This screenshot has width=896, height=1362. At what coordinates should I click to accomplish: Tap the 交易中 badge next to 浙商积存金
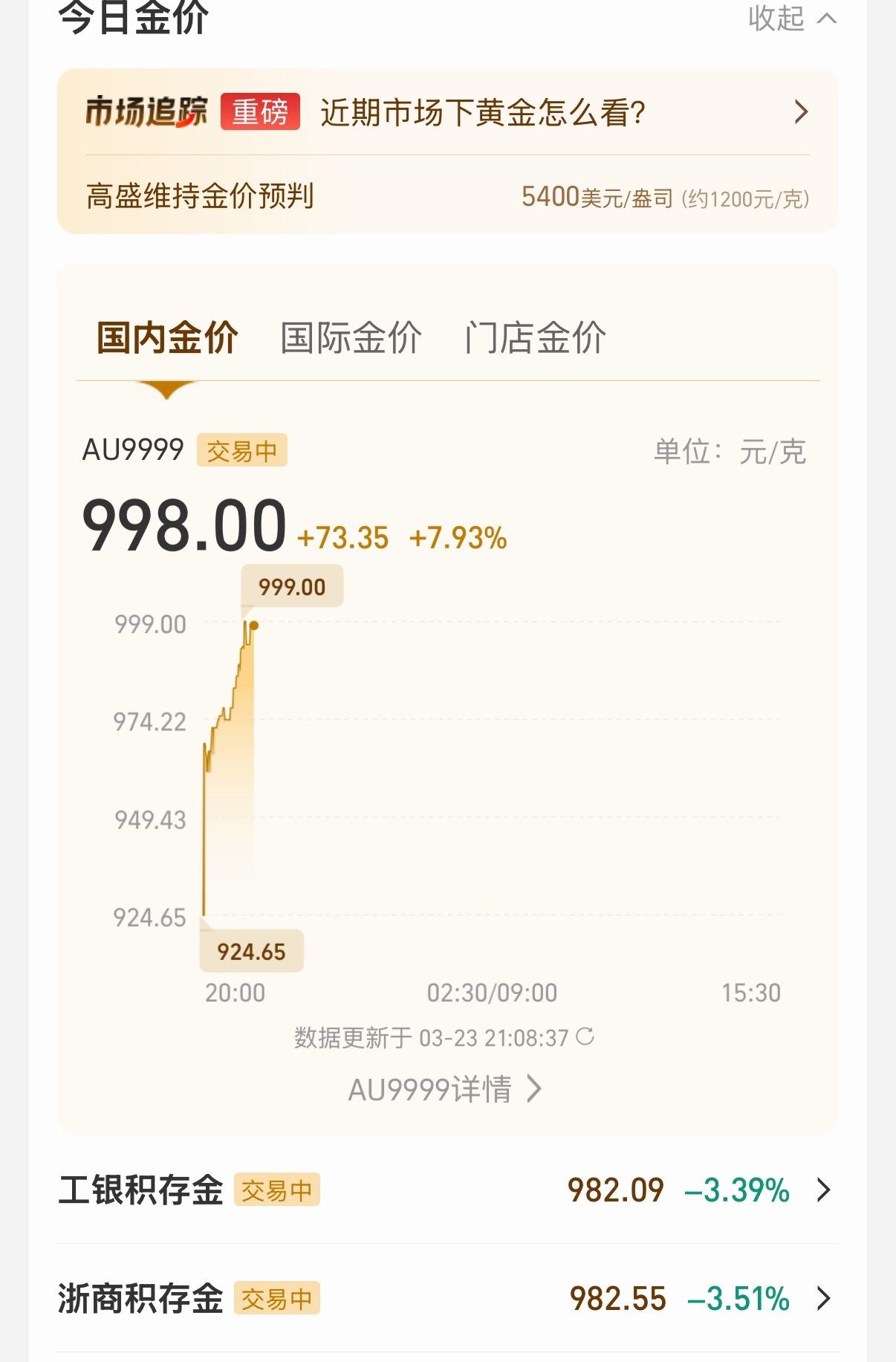pos(278,1299)
